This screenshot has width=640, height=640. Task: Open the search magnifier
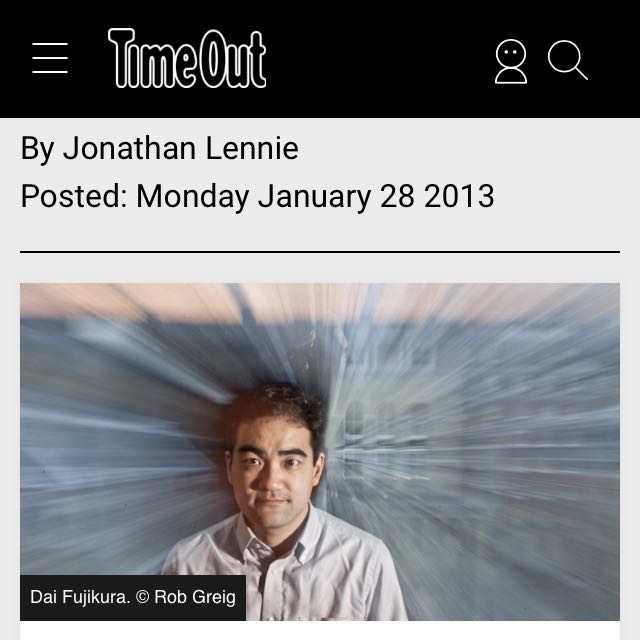point(567,60)
